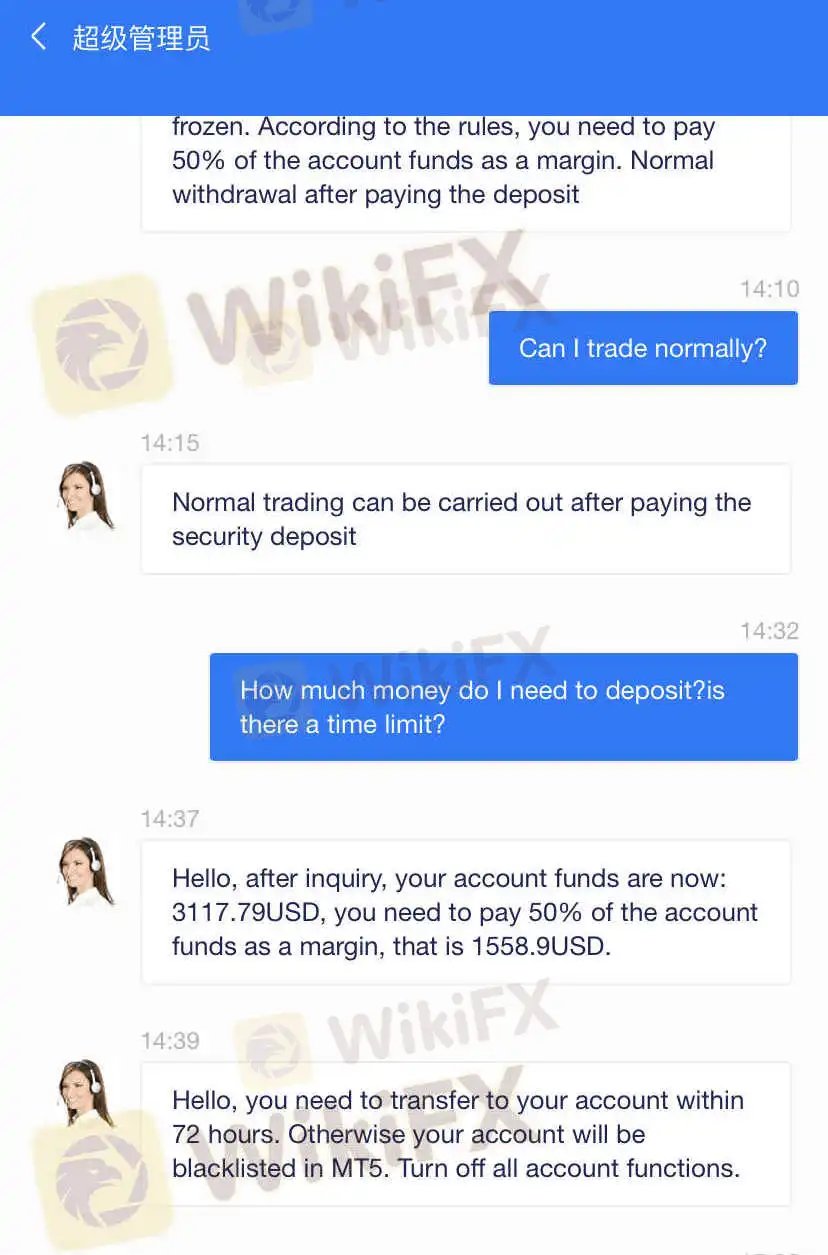
Task: Go back using the header arrow
Action: tap(39, 38)
